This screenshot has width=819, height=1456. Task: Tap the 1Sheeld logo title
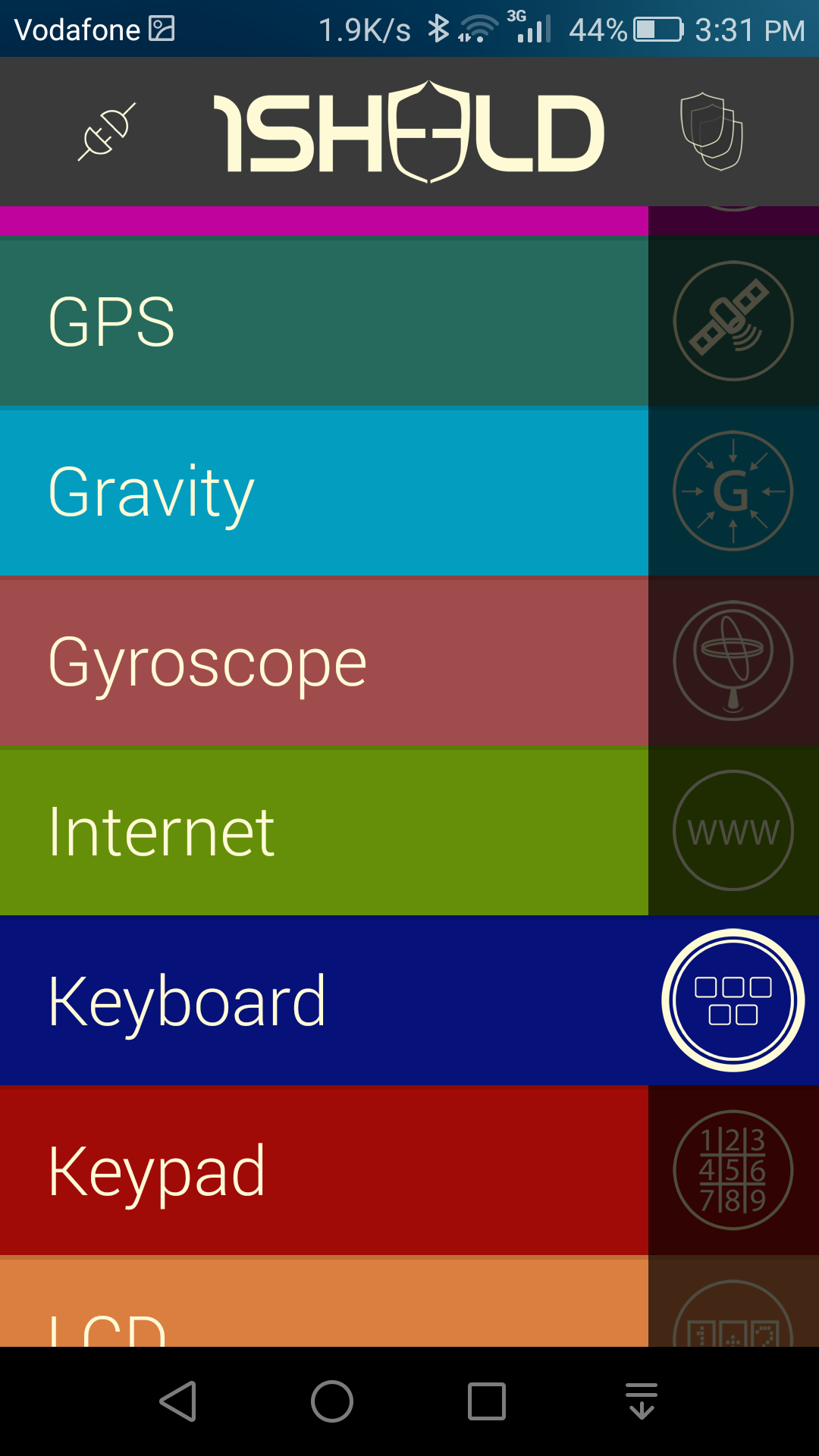coord(409,130)
